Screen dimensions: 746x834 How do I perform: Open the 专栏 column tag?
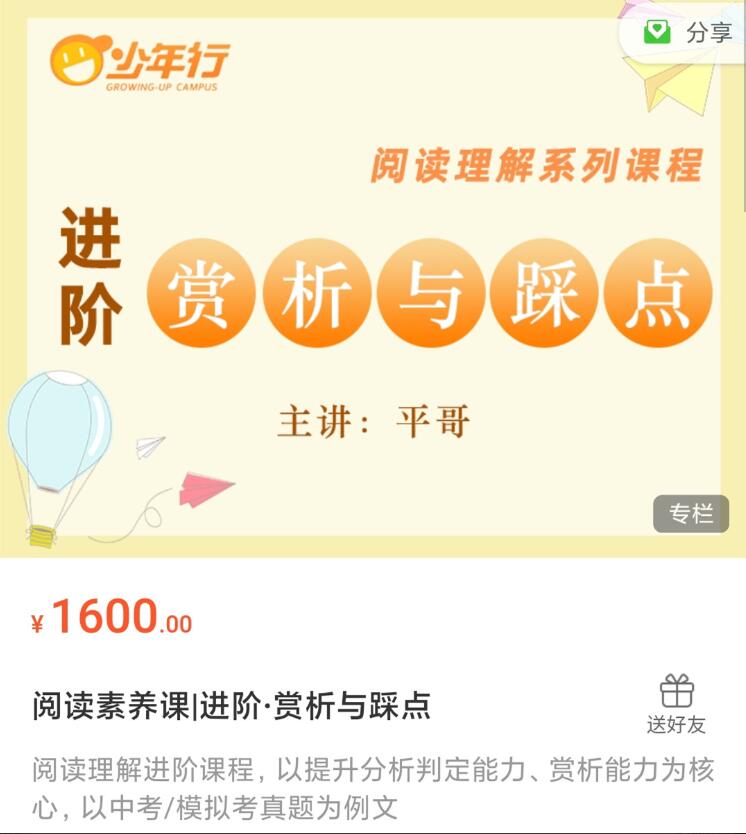691,514
